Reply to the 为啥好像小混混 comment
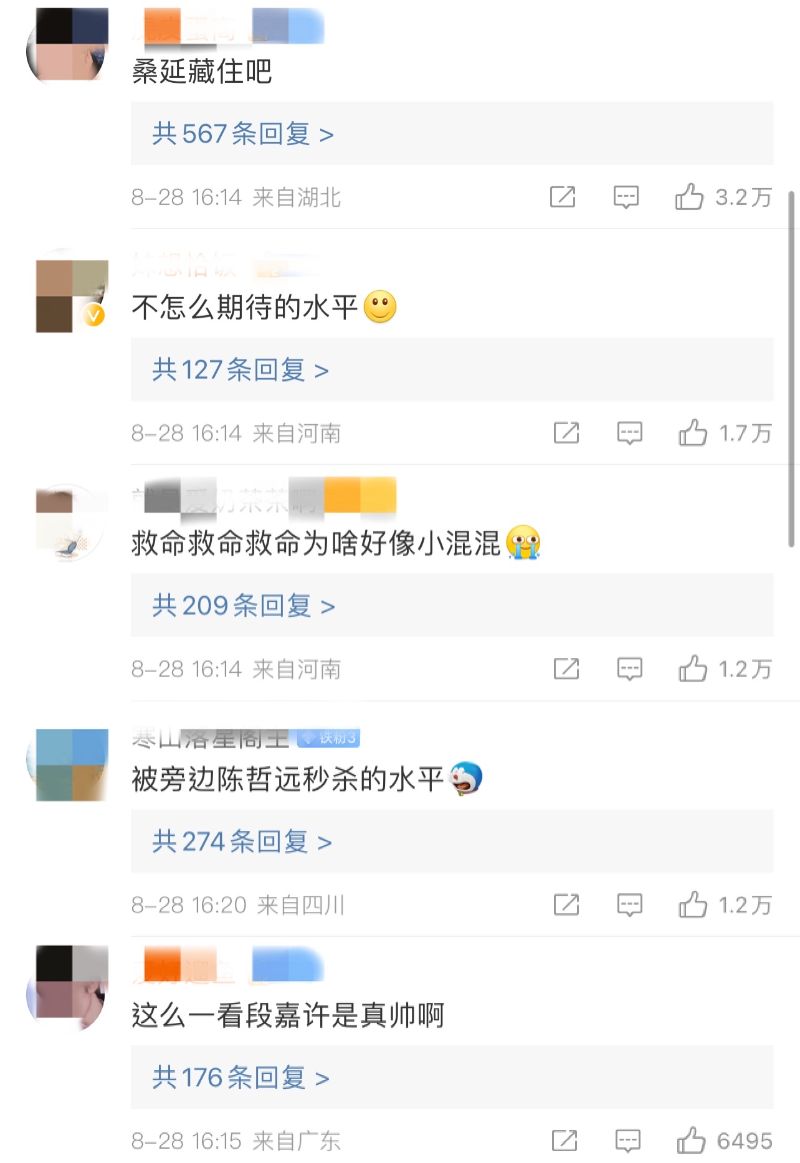800x1163 pixels. click(x=629, y=669)
